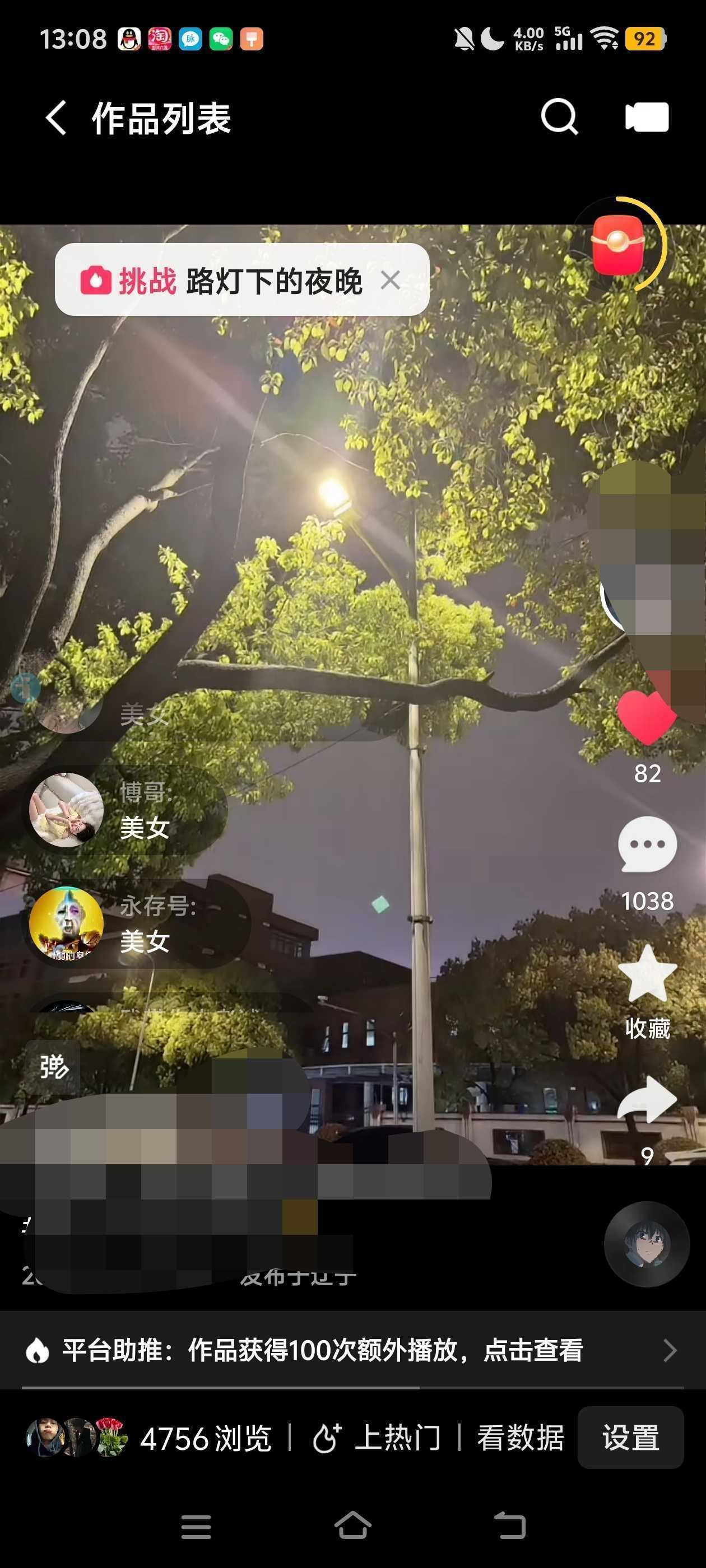Go back from the 作品列表 page
The width and height of the screenshot is (706, 1568).
pos(55,118)
